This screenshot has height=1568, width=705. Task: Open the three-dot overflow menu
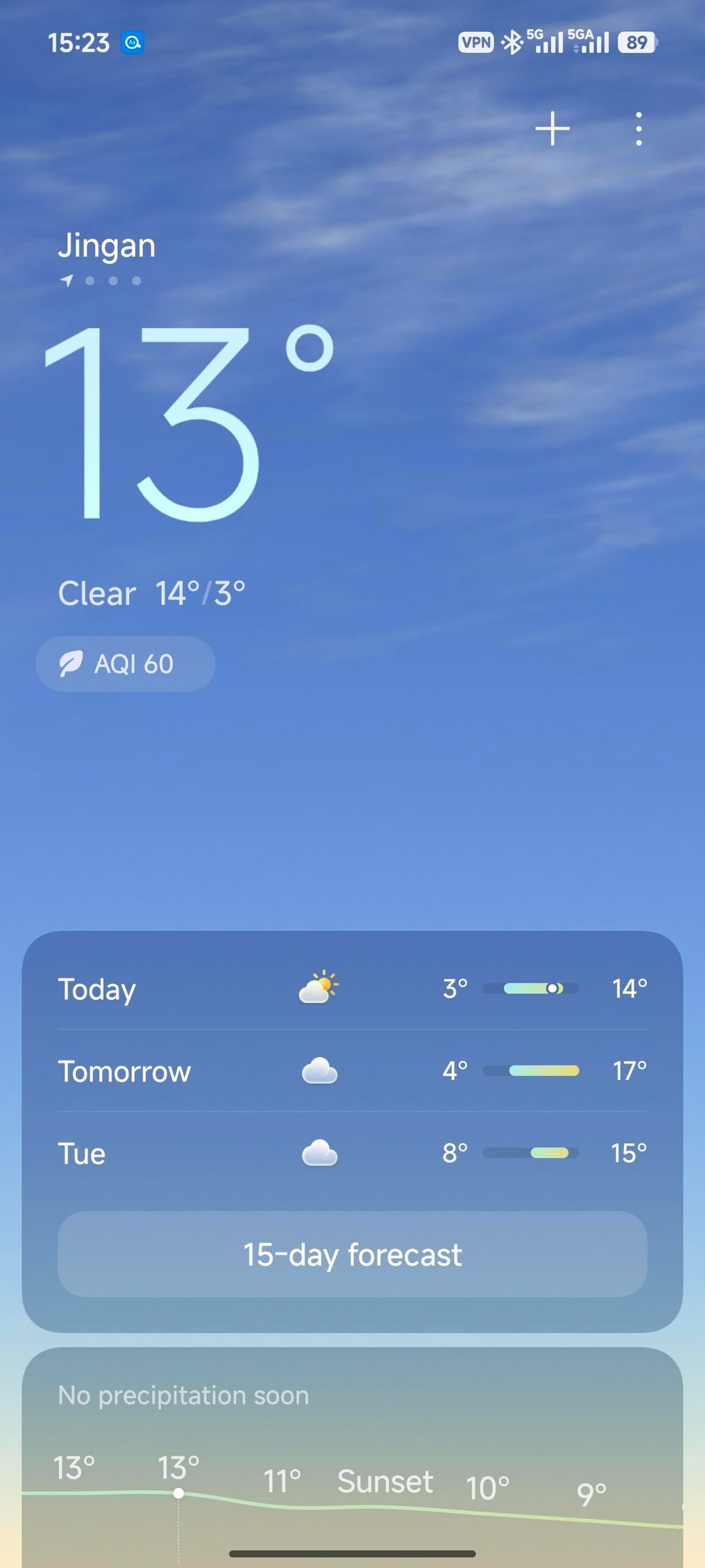[x=638, y=129]
